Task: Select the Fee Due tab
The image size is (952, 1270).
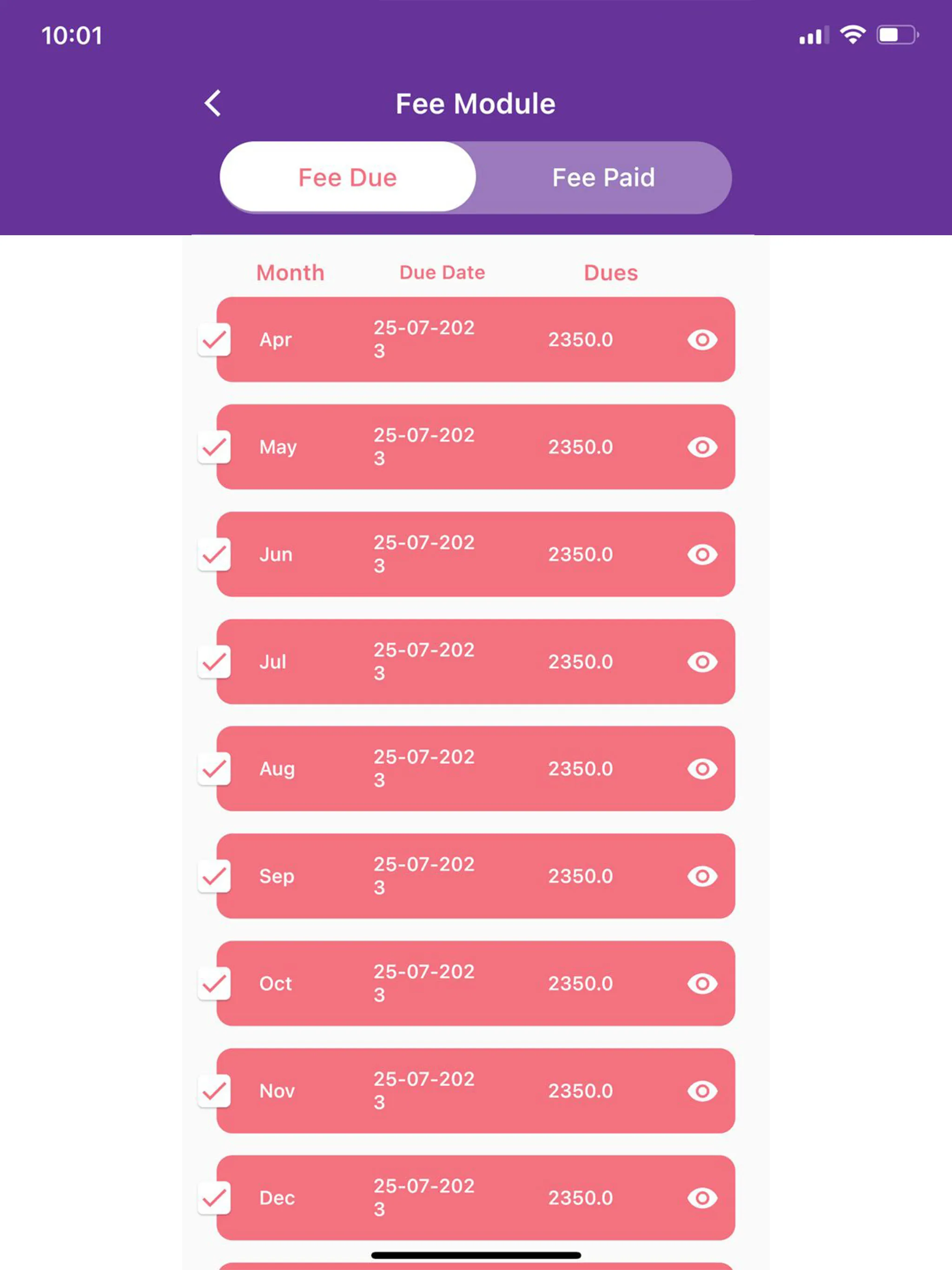Action: (x=347, y=178)
